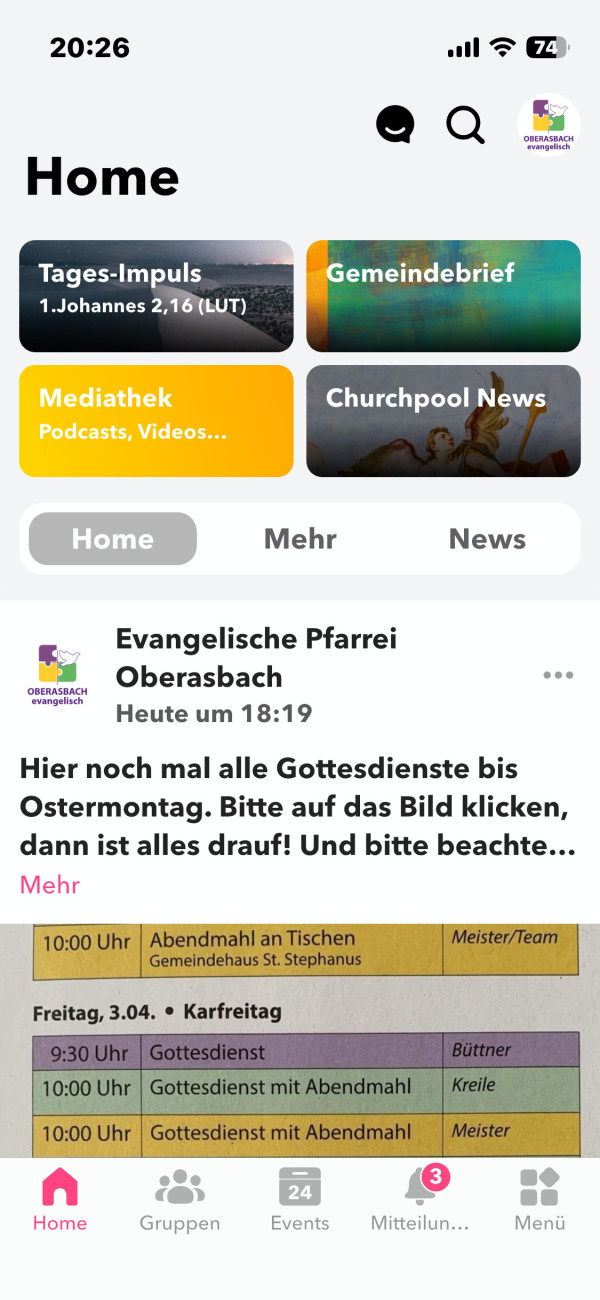
Task: View Mitteilungen notifications tab
Action: click(420, 1200)
